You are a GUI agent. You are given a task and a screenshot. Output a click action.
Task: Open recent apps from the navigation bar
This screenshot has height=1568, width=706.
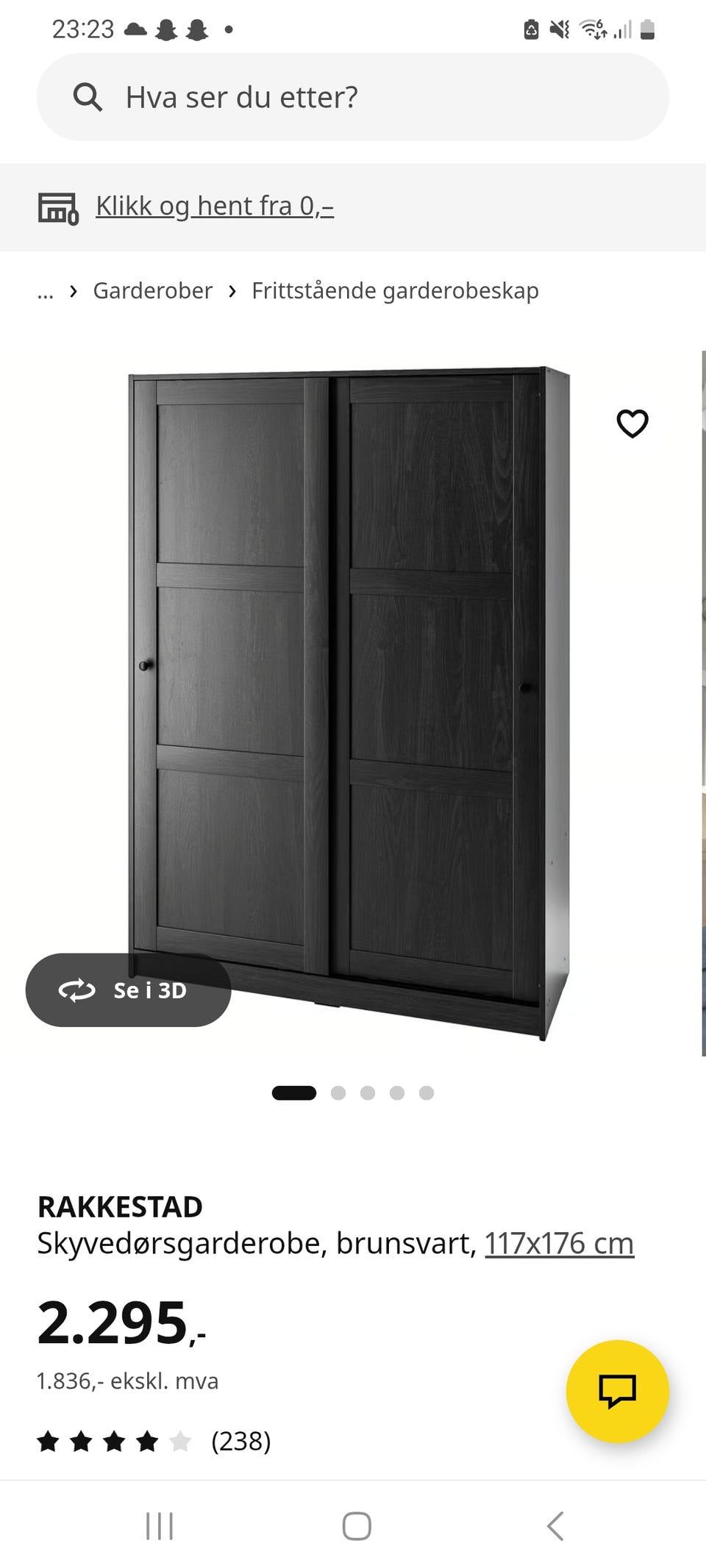pyautogui.click(x=160, y=1526)
